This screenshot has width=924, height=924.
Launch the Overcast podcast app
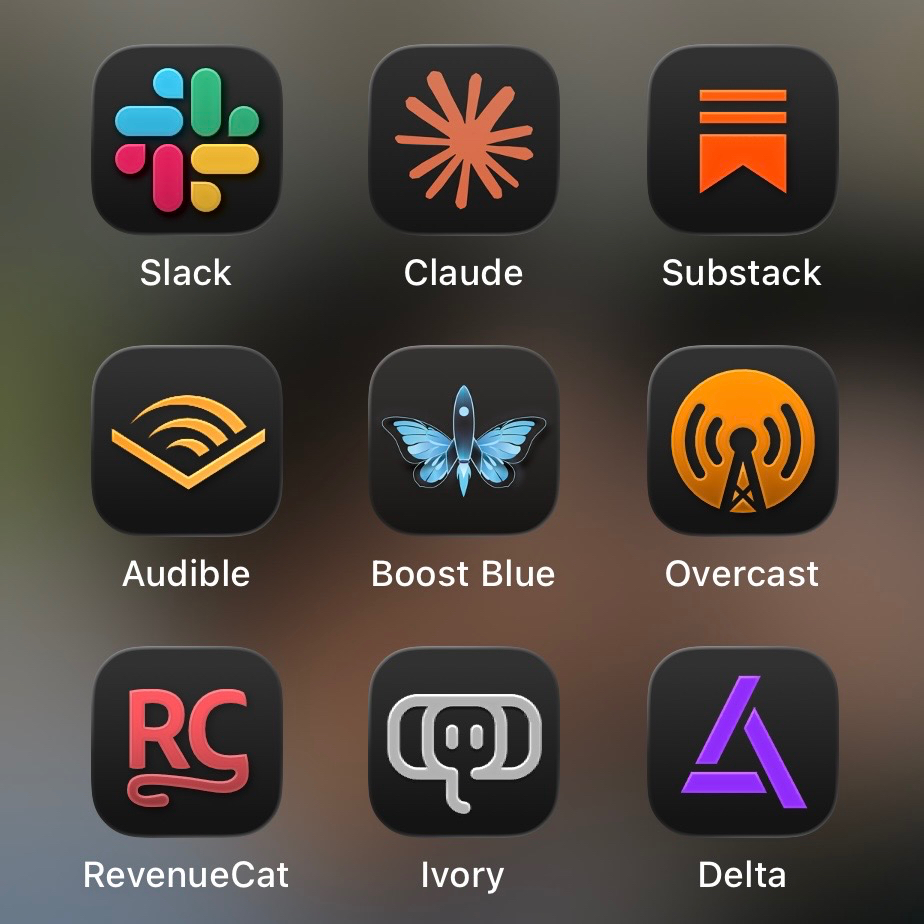pyautogui.click(x=742, y=440)
